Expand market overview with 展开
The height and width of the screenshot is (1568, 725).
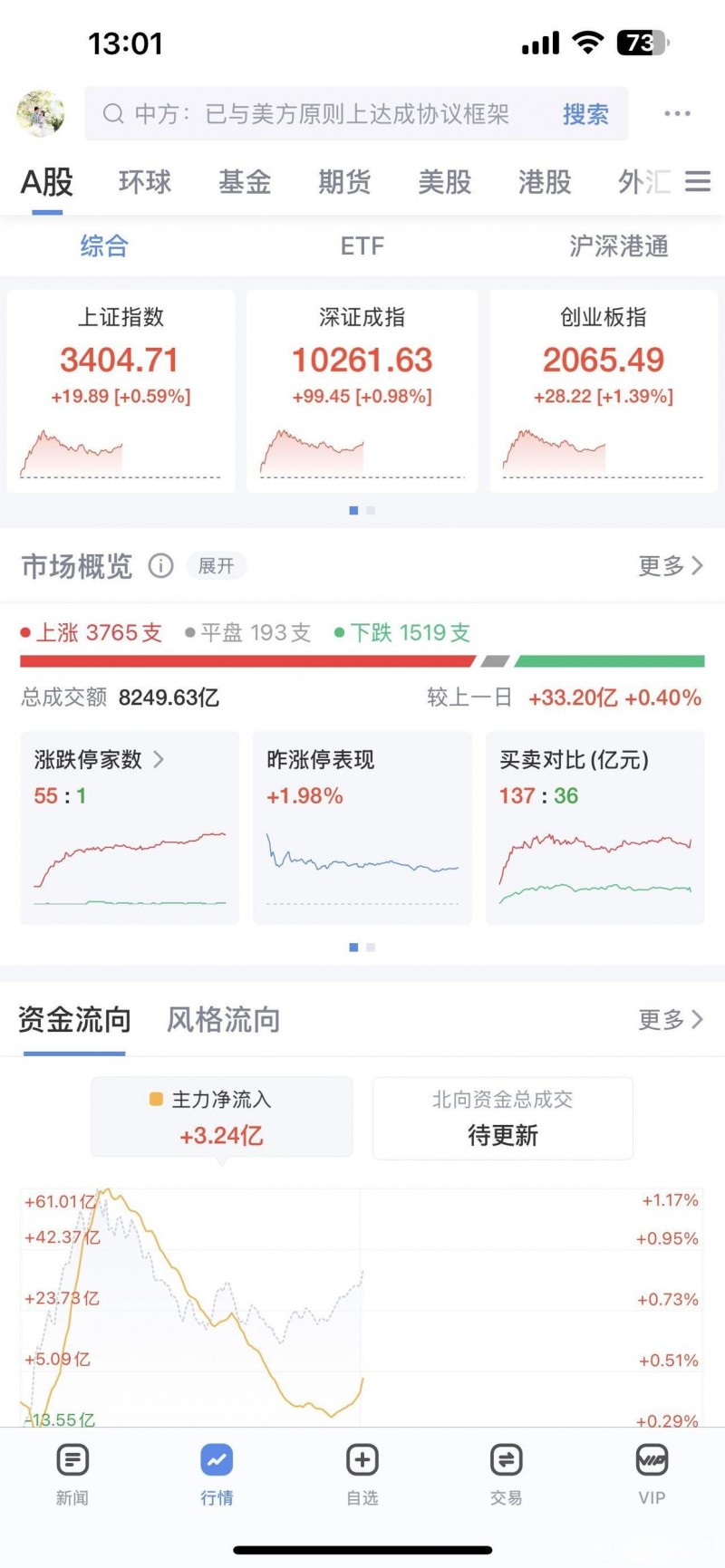click(217, 566)
